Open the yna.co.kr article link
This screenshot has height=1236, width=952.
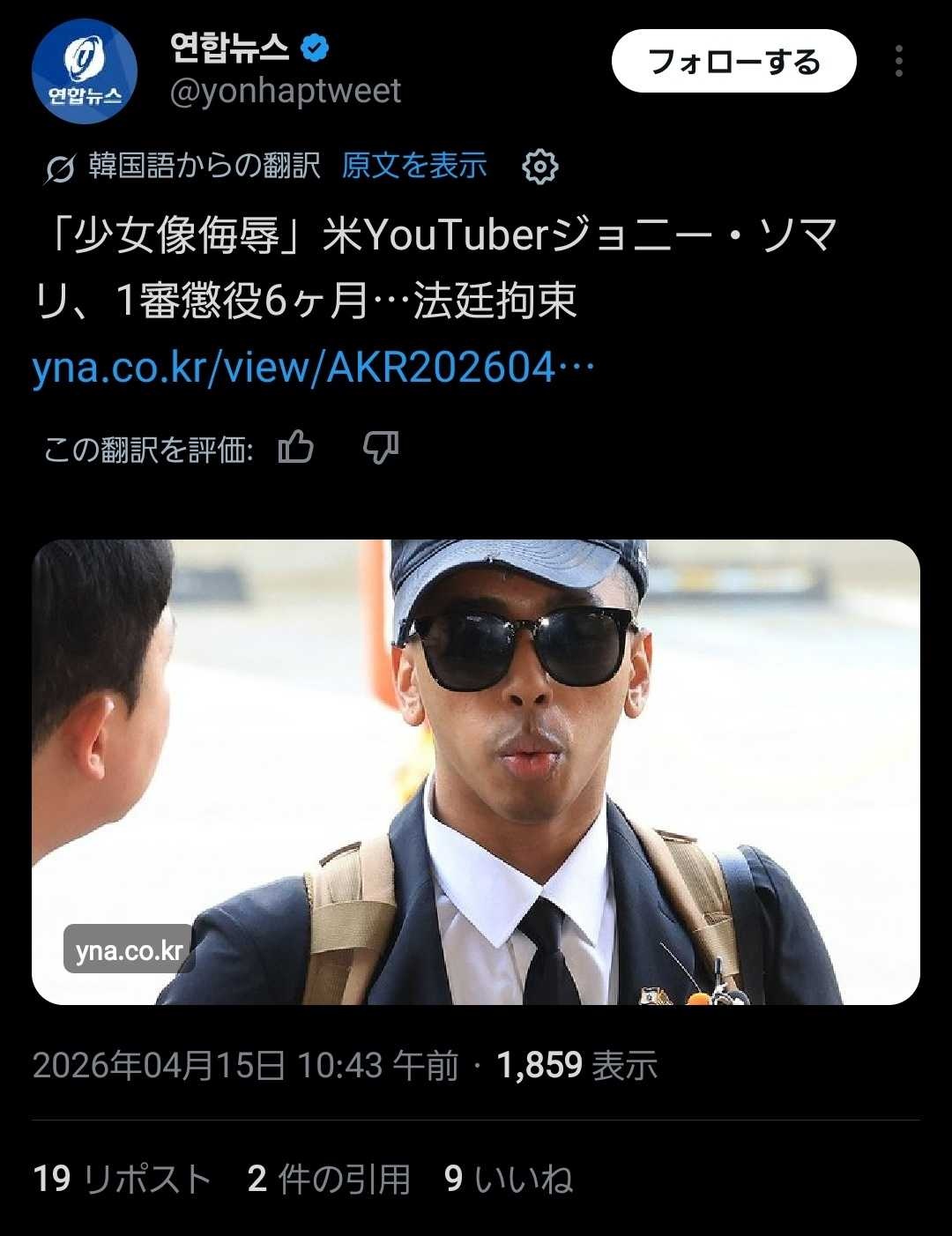[313, 368]
